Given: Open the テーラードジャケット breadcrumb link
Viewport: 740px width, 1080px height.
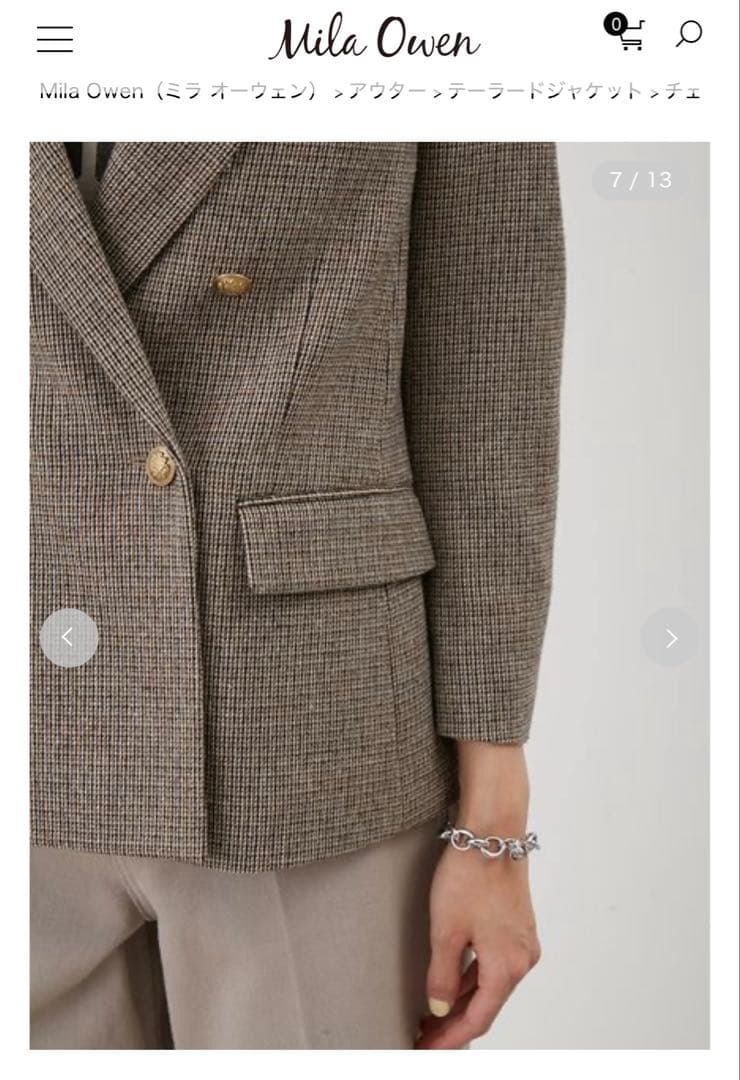Looking at the screenshot, I should (x=544, y=92).
